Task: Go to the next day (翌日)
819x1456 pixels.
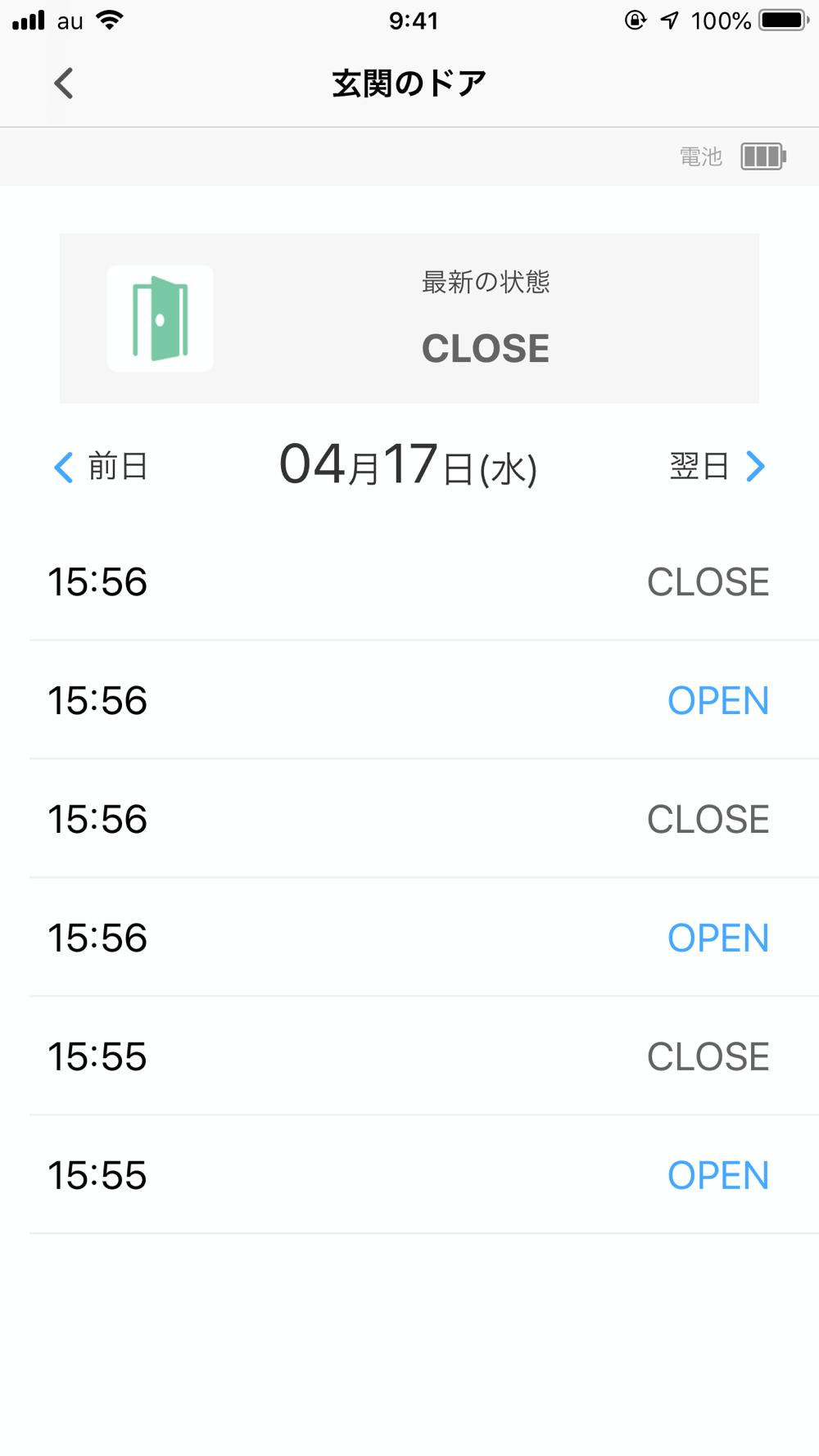Action: coord(717,467)
